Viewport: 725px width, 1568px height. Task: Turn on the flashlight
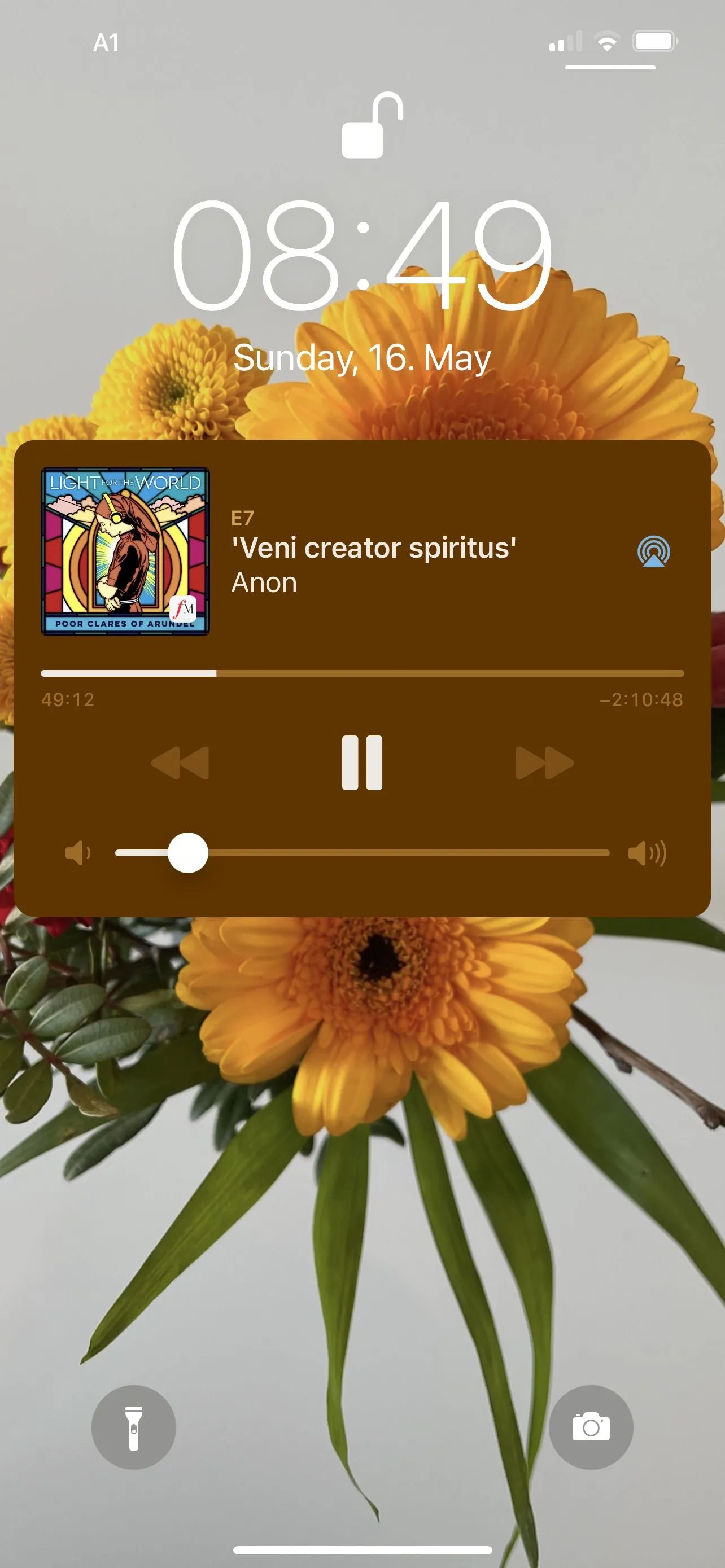coord(133,1427)
